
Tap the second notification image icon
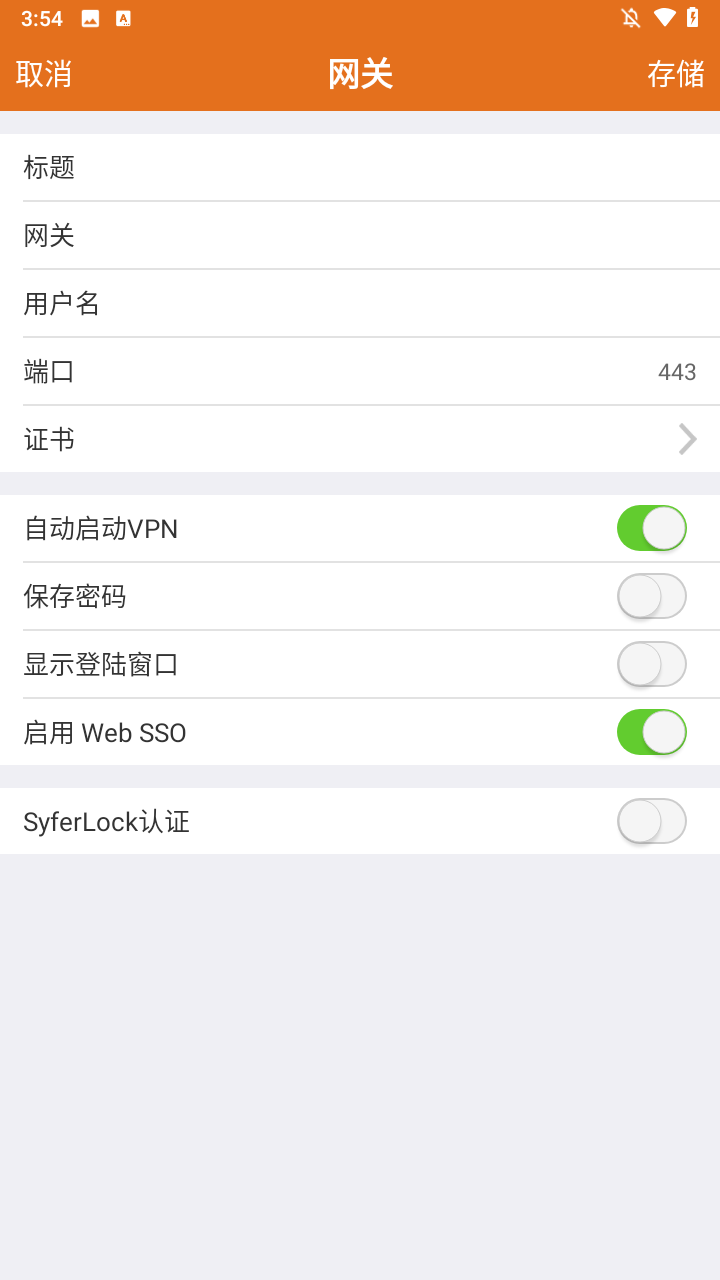pos(124,17)
